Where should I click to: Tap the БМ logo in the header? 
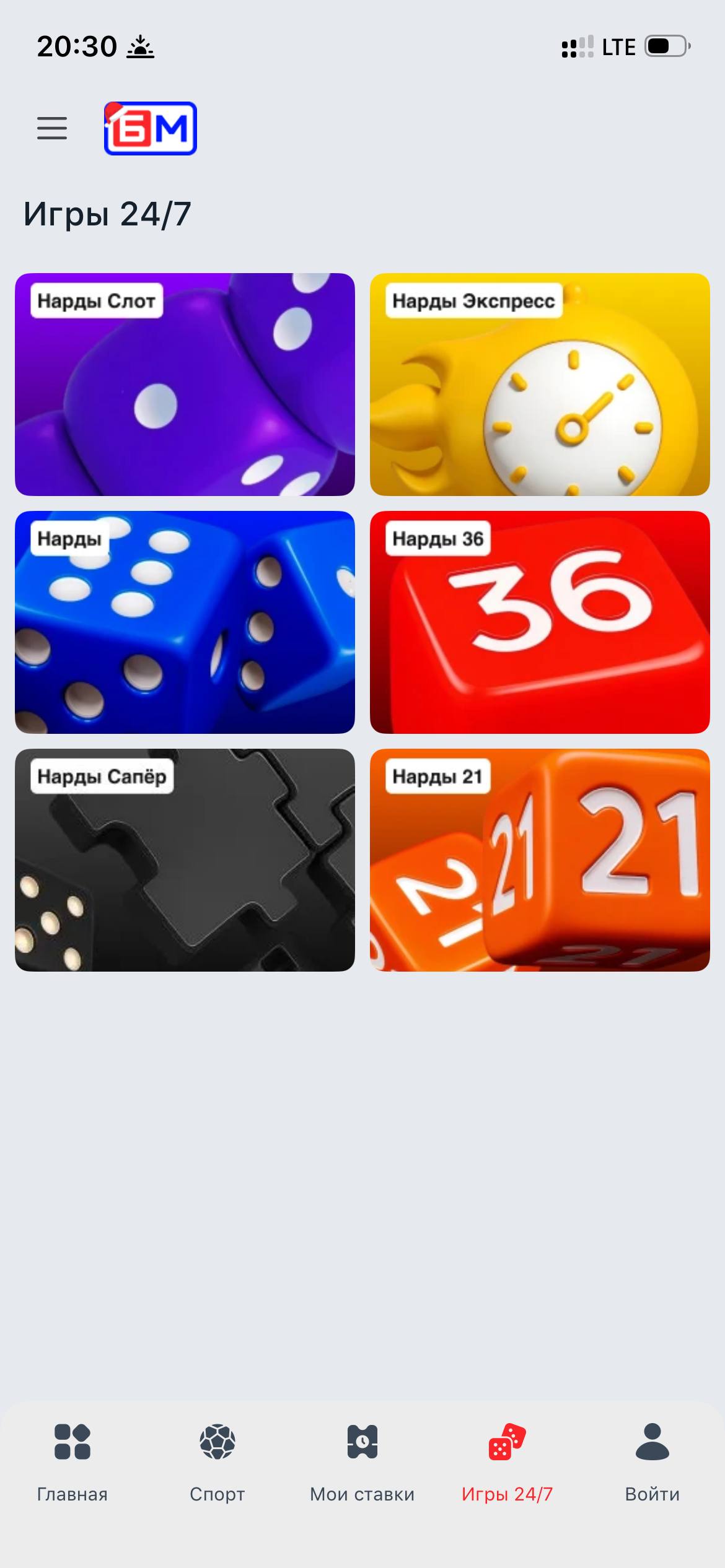click(x=151, y=128)
